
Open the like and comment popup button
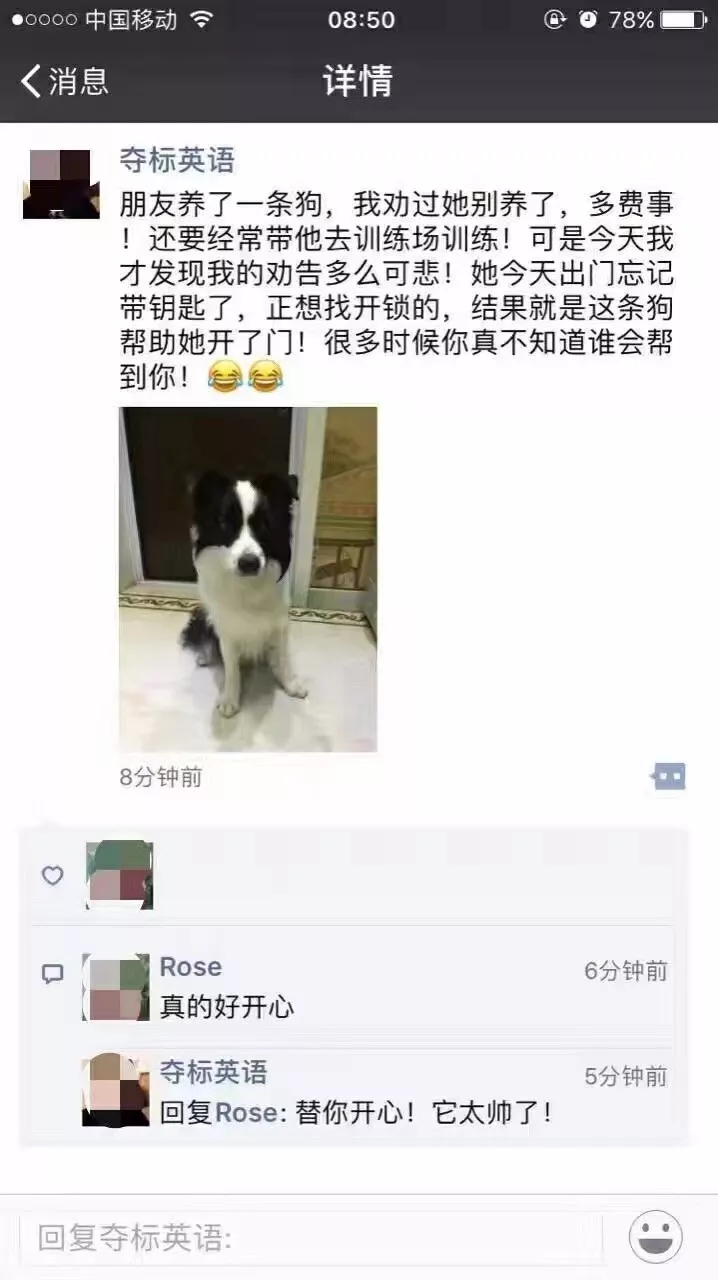pos(668,776)
